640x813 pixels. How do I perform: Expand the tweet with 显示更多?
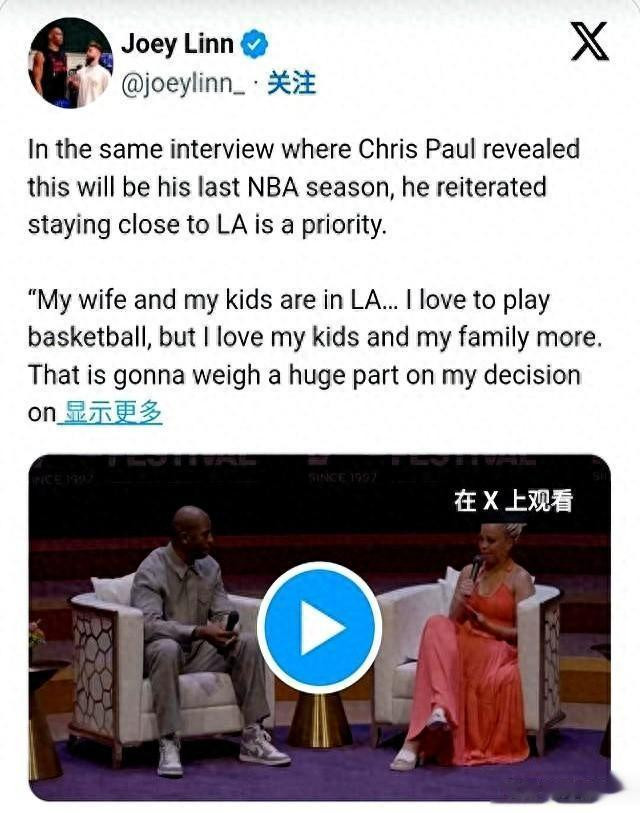[110, 412]
